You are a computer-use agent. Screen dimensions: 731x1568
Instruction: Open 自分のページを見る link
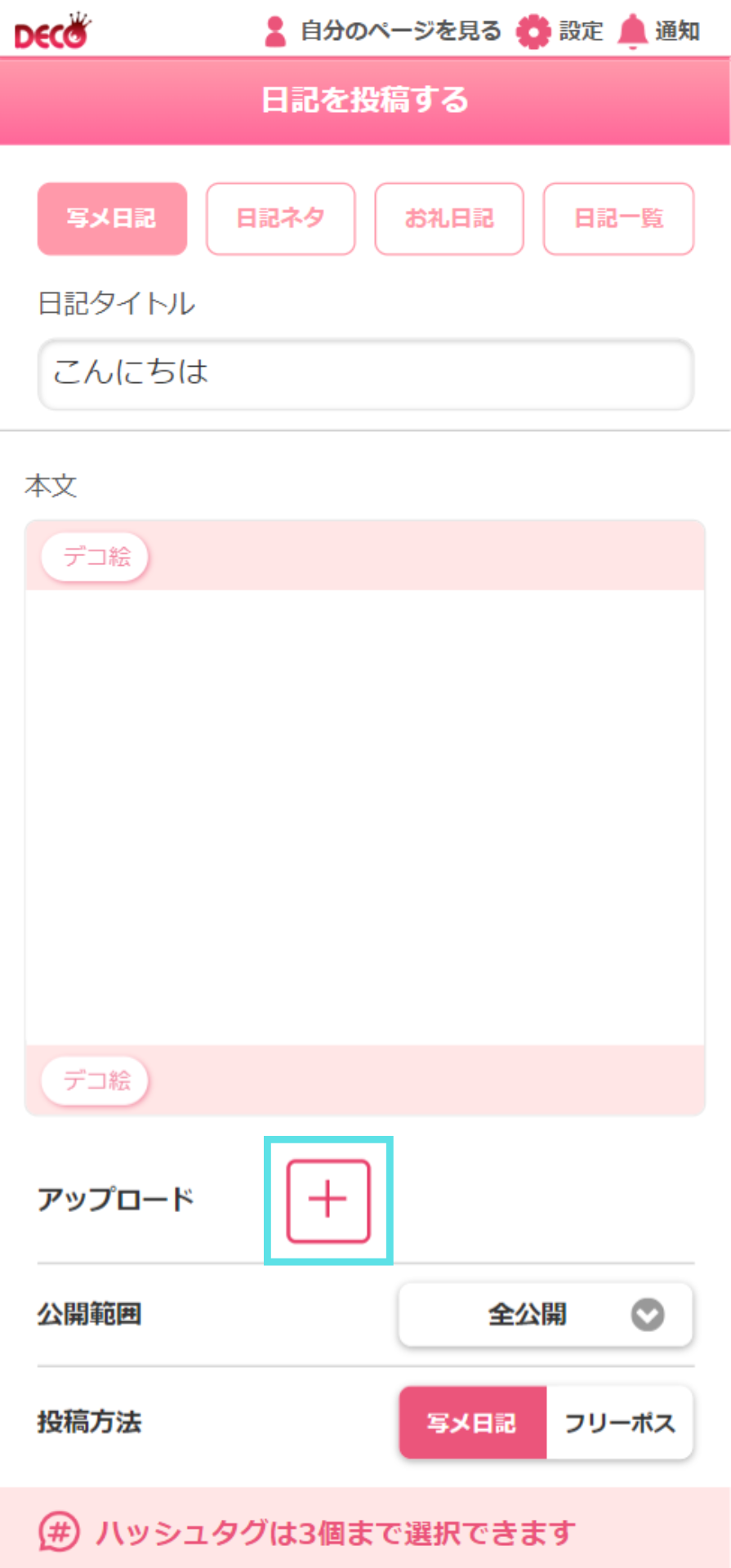(x=383, y=31)
